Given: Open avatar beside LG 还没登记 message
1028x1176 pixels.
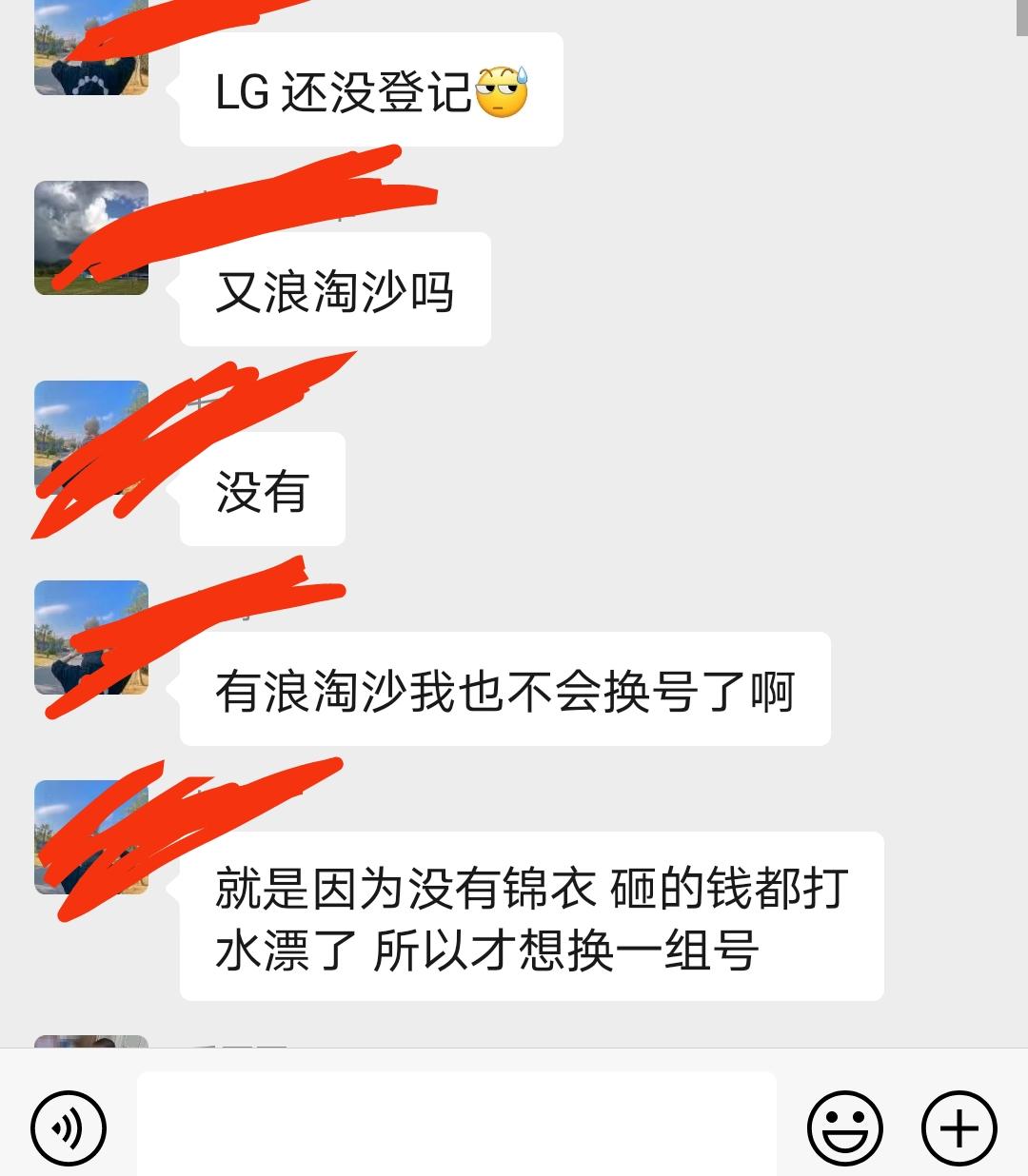Looking at the screenshot, I should click(x=91, y=52).
